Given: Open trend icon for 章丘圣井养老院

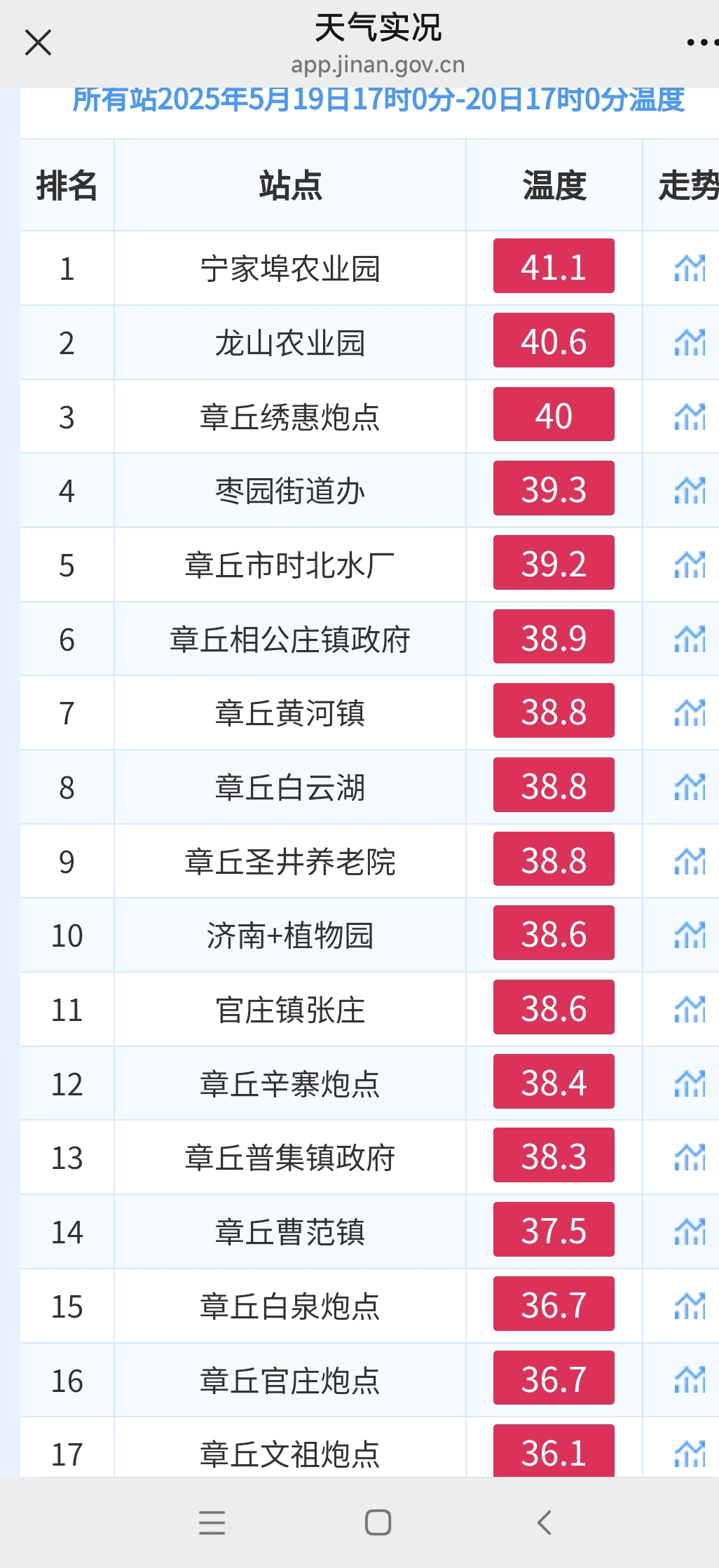Looking at the screenshot, I should (690, 861).
